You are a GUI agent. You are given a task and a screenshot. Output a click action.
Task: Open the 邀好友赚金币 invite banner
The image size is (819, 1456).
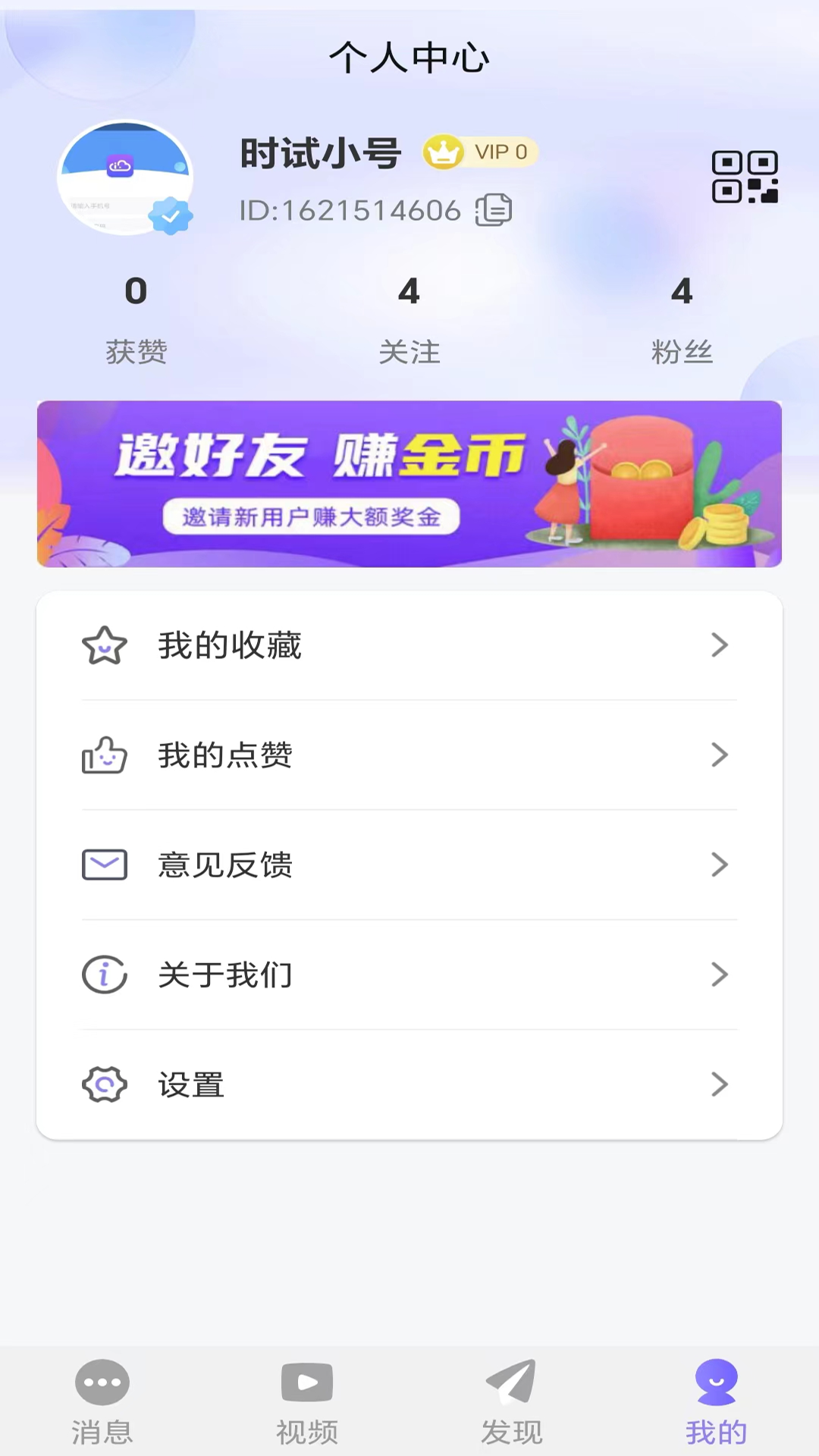[x=409, y=484]
